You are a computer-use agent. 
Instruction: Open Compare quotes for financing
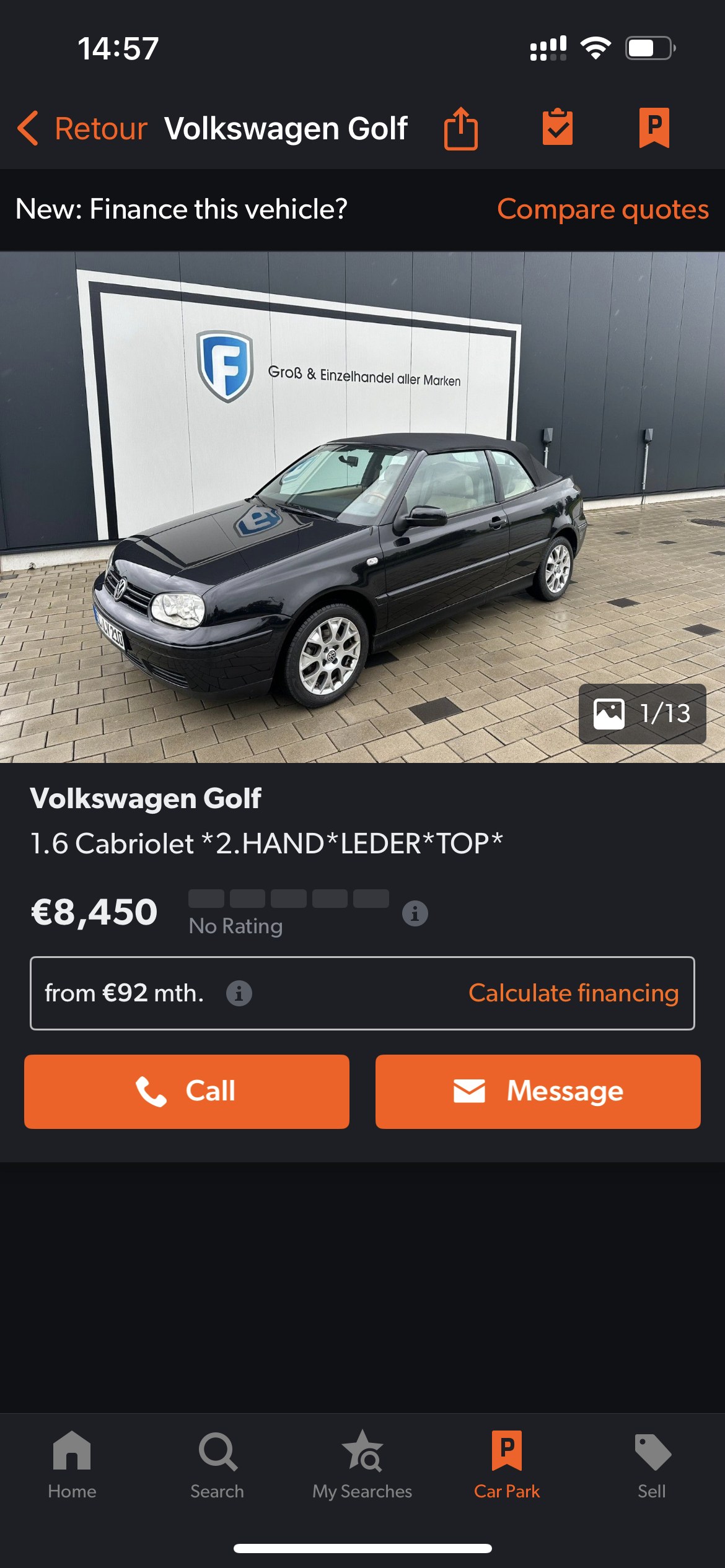pos(602,209)
